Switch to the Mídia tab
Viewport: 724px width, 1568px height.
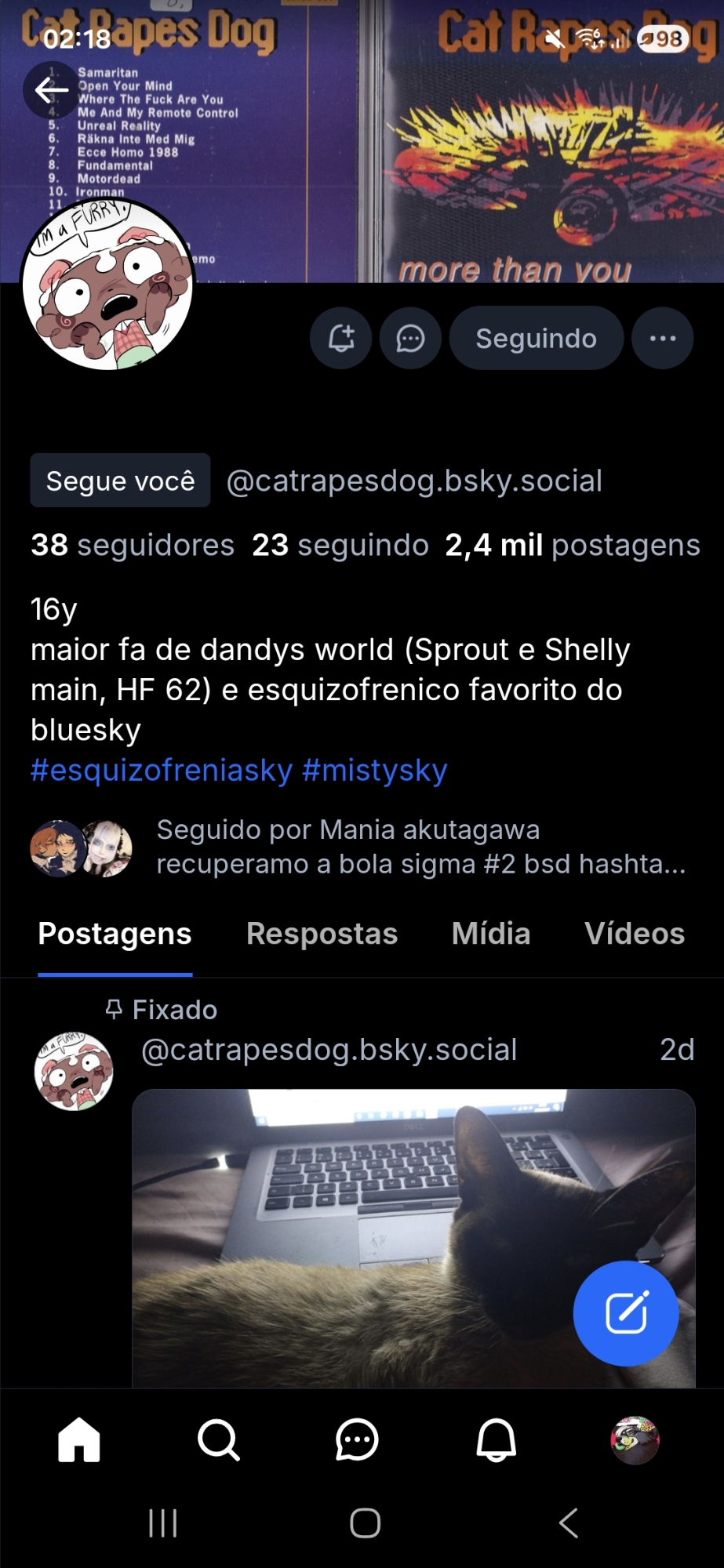point(491,934)
